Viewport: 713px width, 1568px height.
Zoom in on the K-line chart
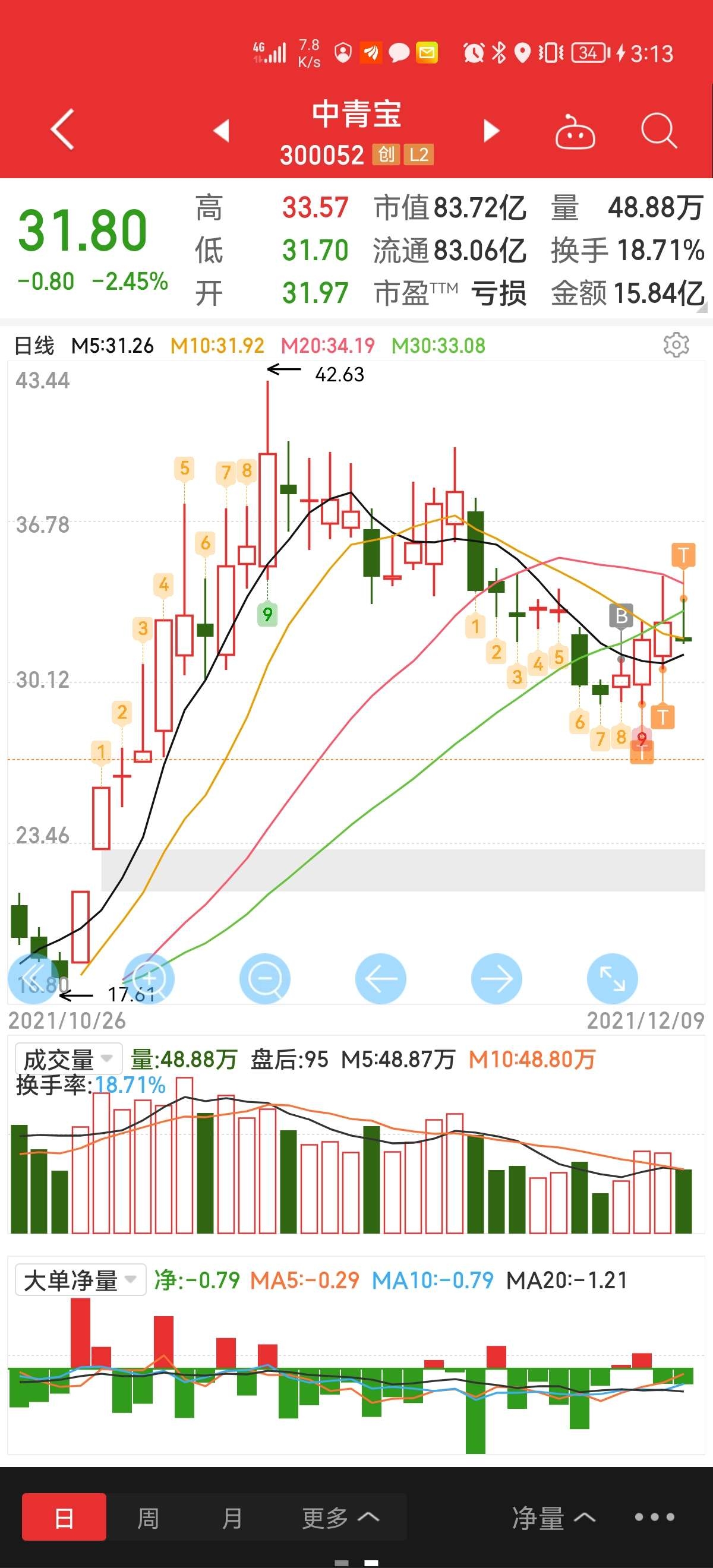149,978
